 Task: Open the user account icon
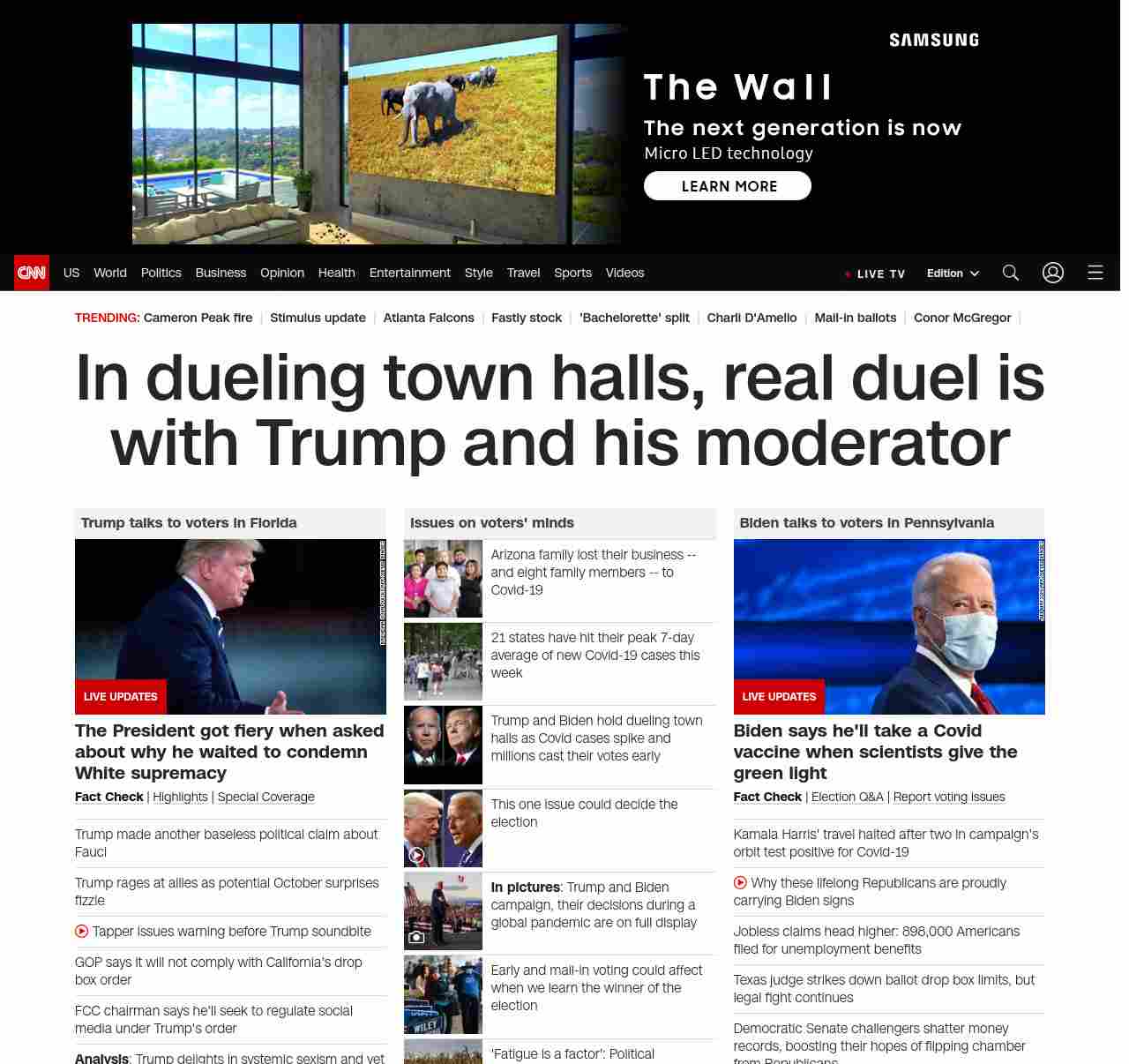(x=1053, y=273)
